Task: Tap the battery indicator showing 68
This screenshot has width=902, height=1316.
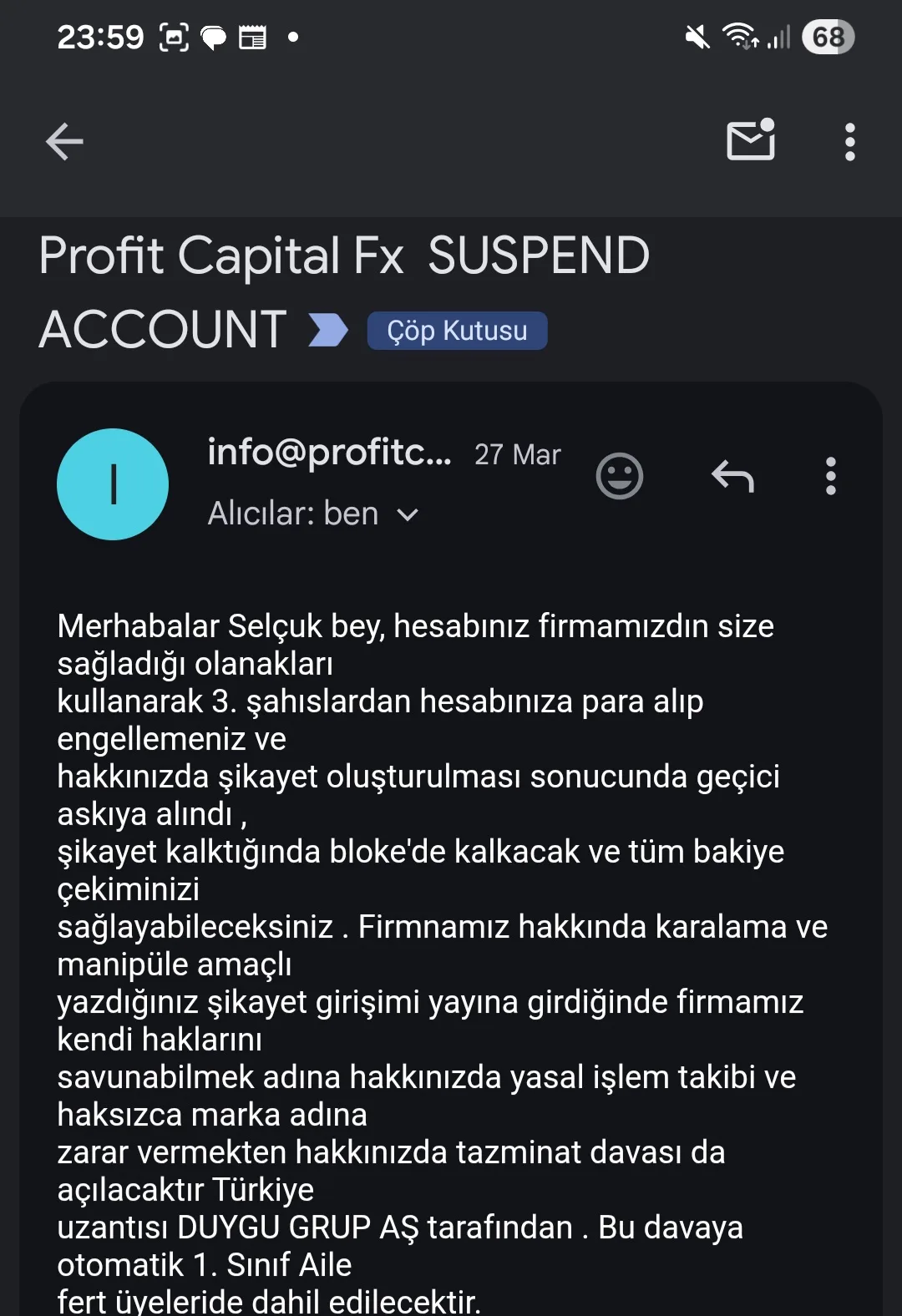Action: [826, 37]
